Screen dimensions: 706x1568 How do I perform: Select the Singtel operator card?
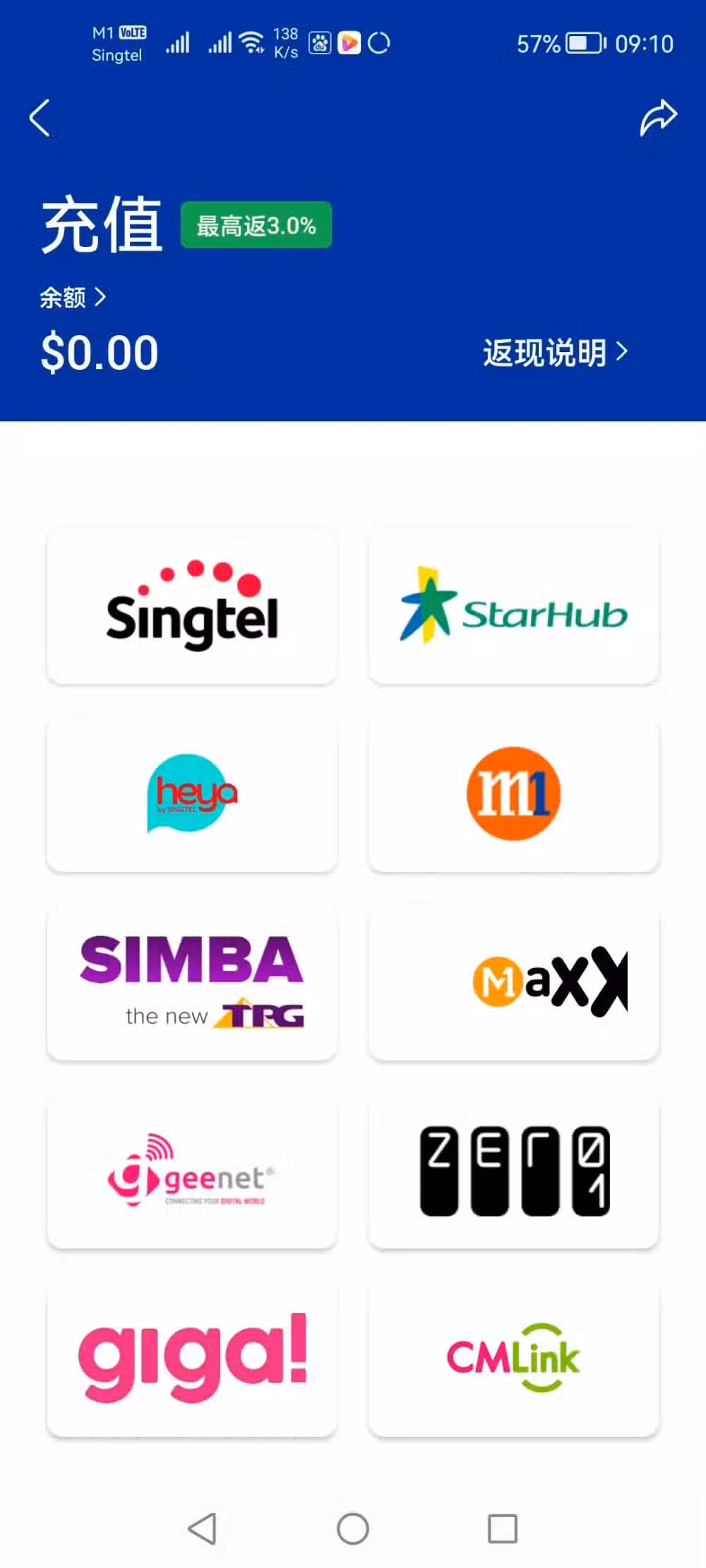[x=192, y=607]
